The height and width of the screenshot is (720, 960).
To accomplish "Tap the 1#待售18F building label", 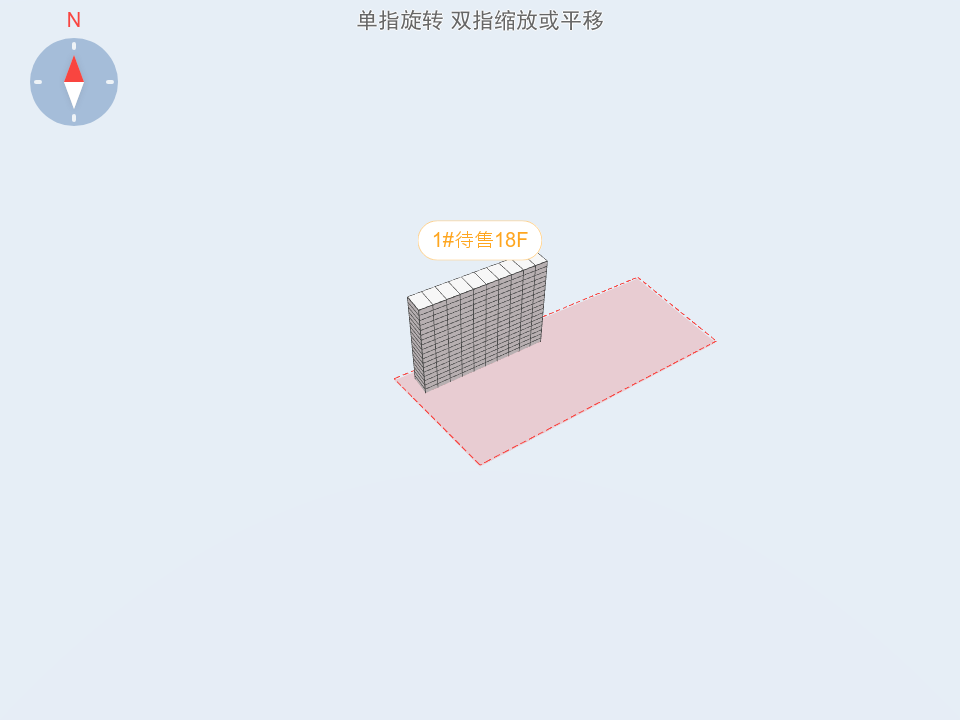I will pos(479,240).
